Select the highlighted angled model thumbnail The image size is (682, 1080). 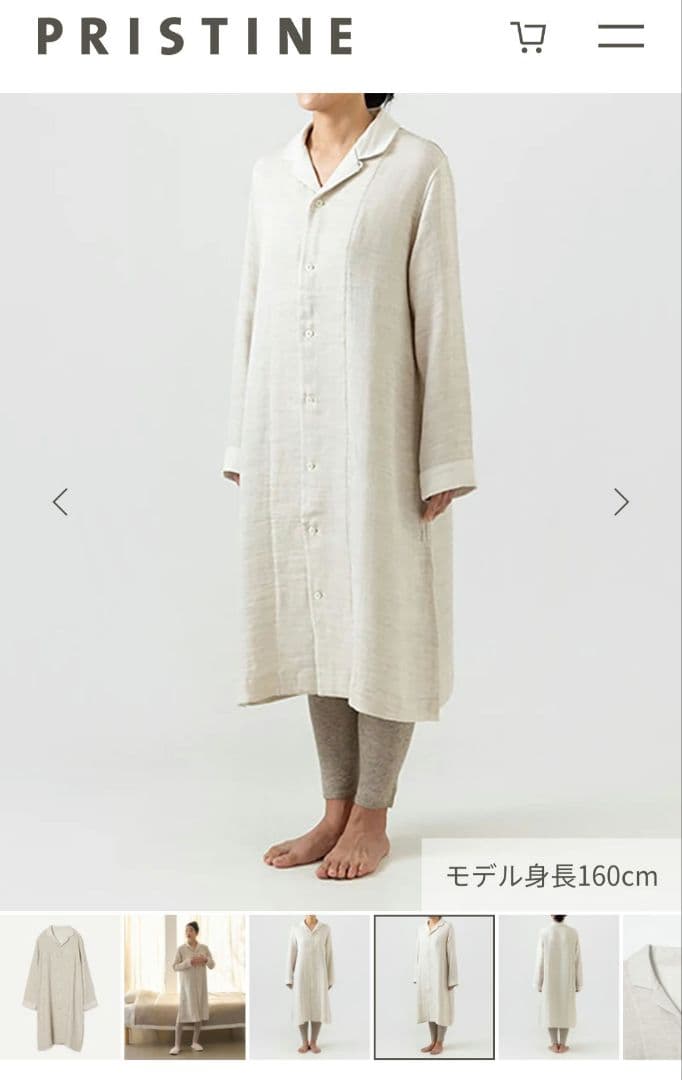434,986
